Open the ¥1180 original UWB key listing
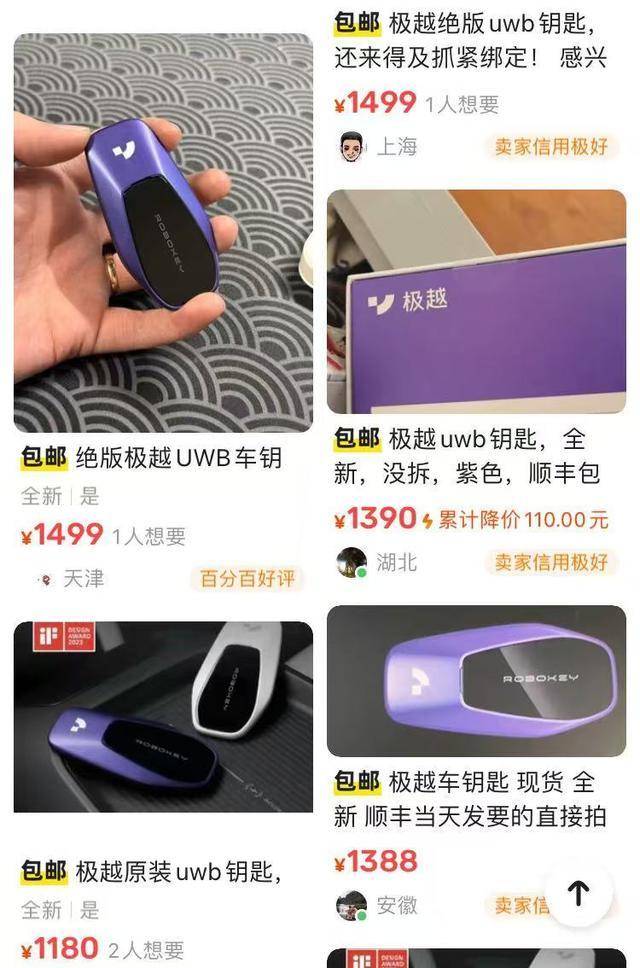Viewport: 640px width, 968px height. coord(163,716)
